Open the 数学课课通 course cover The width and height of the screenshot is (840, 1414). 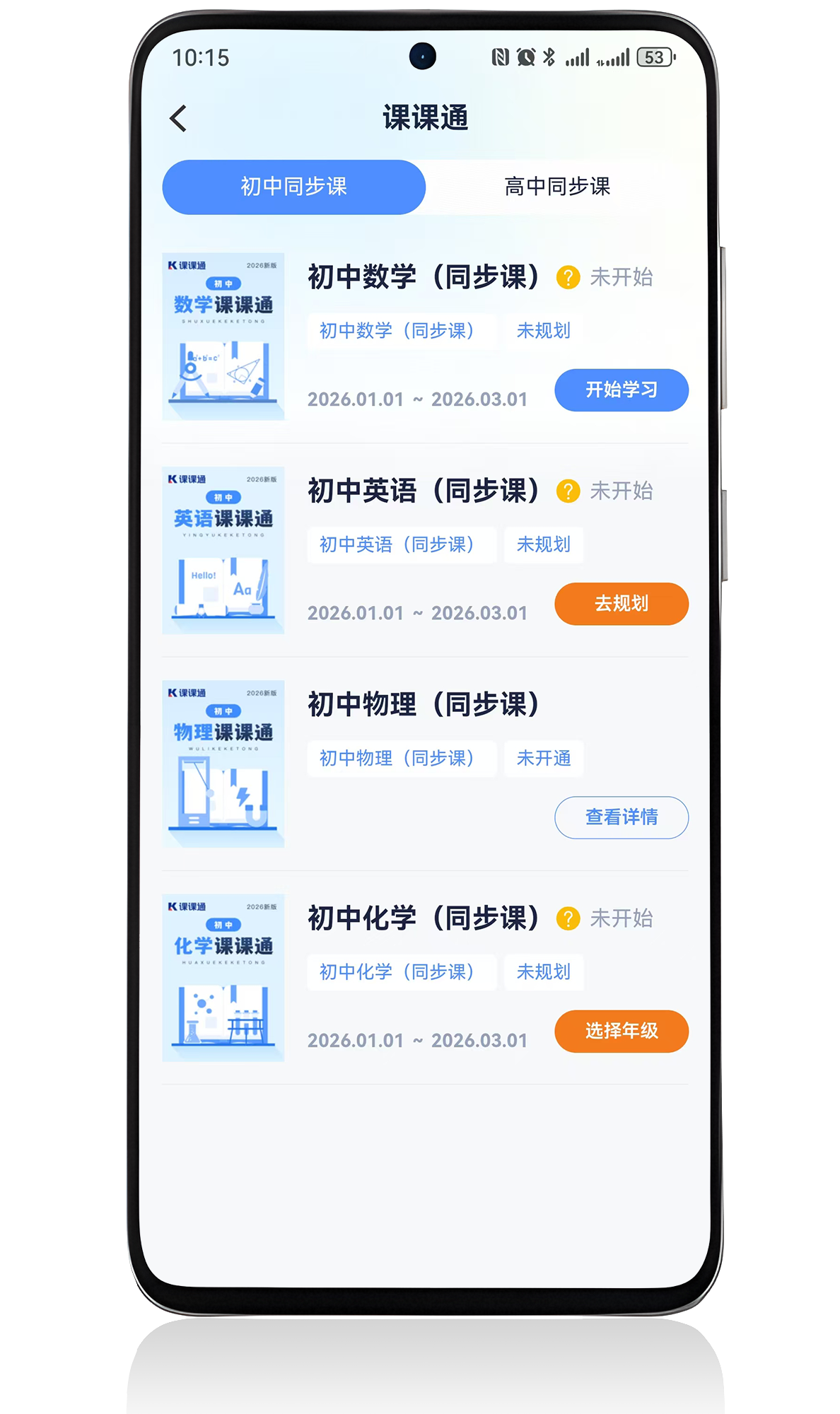(x=223, y=337)
